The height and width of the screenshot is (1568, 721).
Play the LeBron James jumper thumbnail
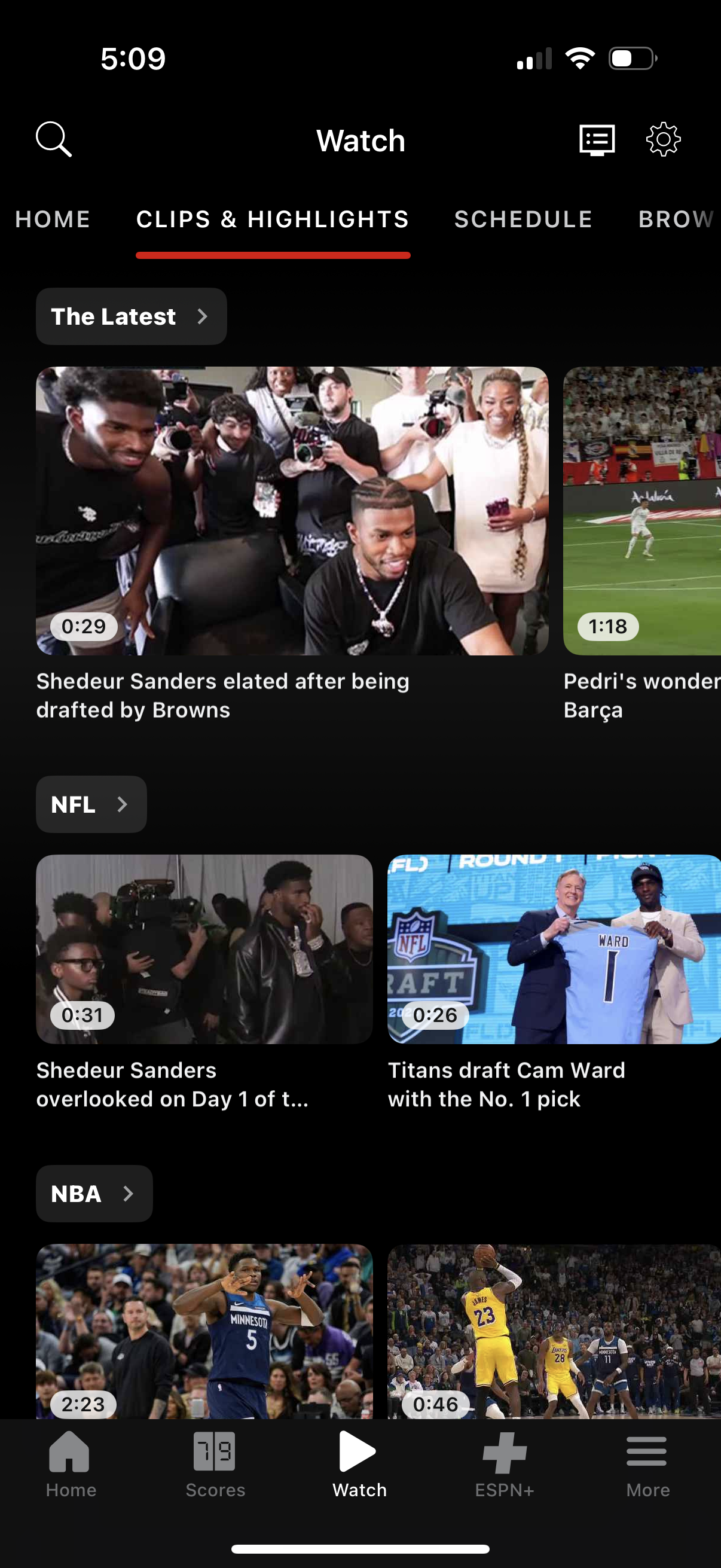[554, 1327]
